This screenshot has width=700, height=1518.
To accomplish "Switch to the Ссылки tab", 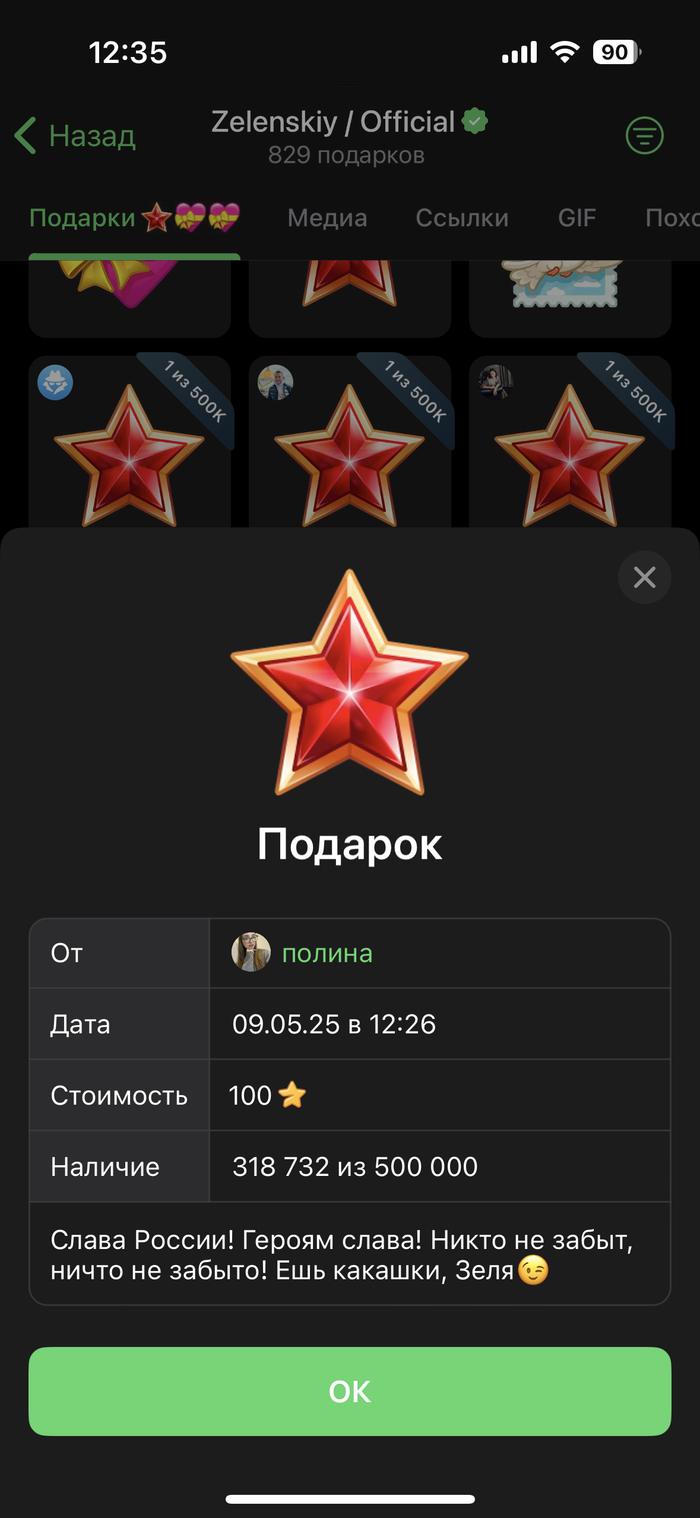I will tap(462, 218).
